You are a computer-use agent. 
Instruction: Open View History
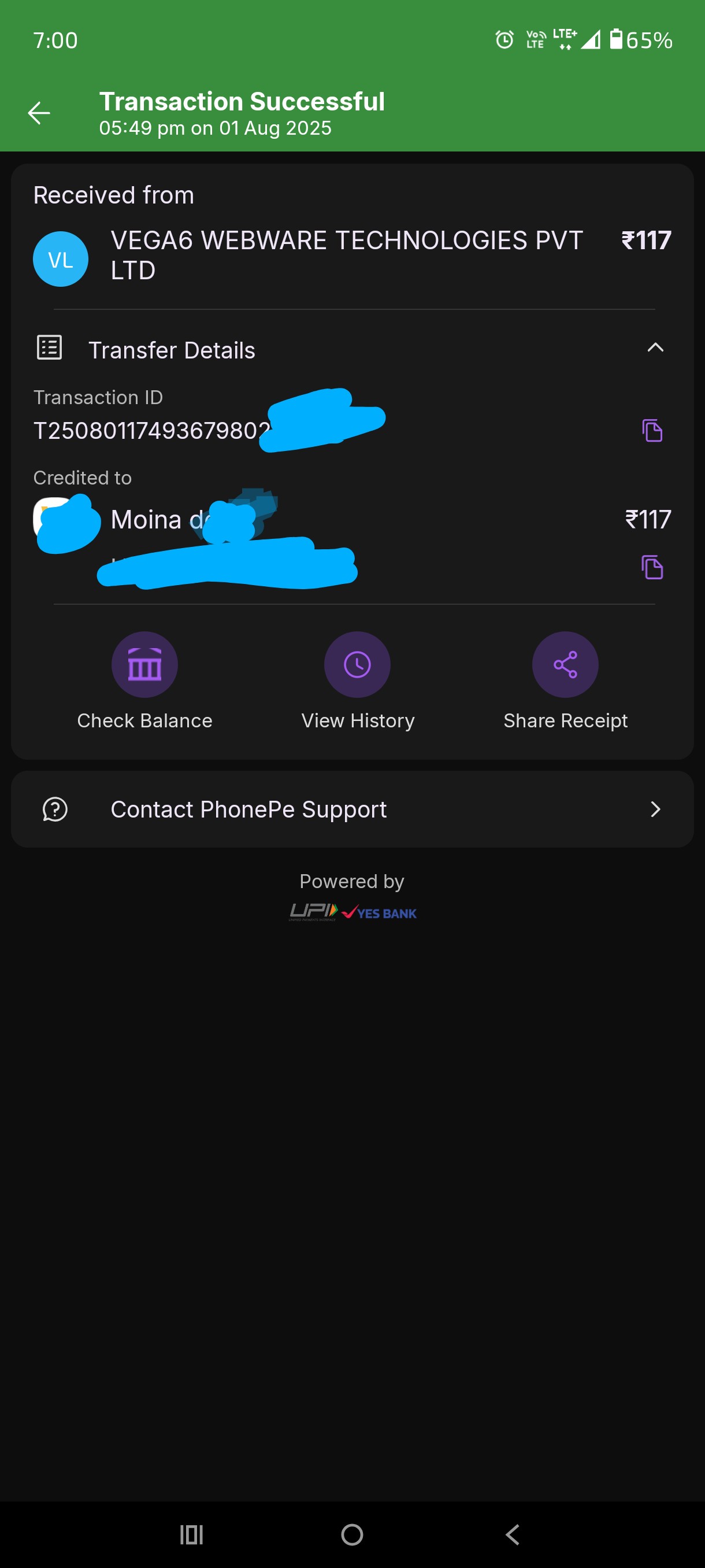[357, 665]
